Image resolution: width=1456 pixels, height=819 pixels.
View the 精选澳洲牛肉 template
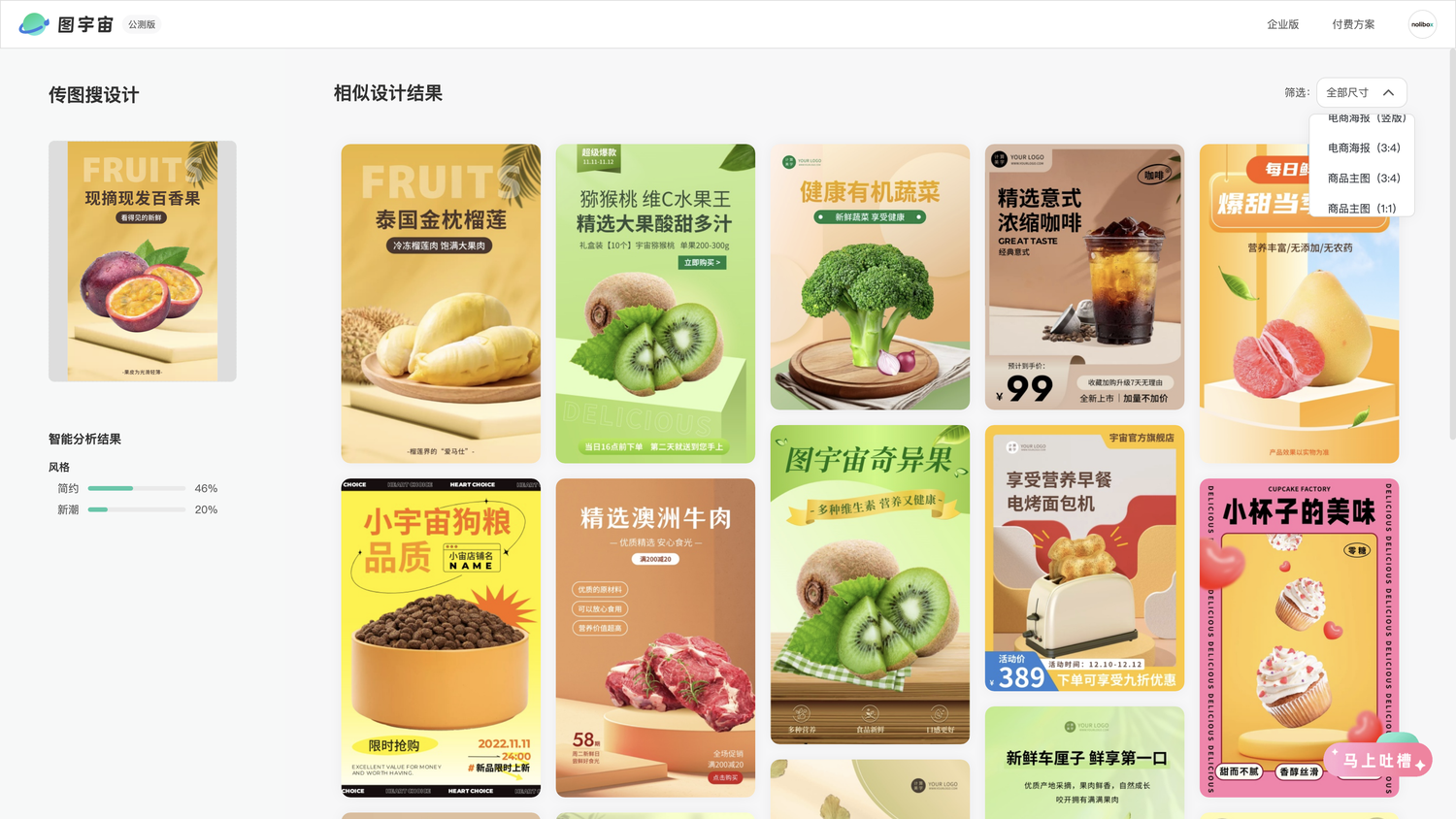pos(655,637)
